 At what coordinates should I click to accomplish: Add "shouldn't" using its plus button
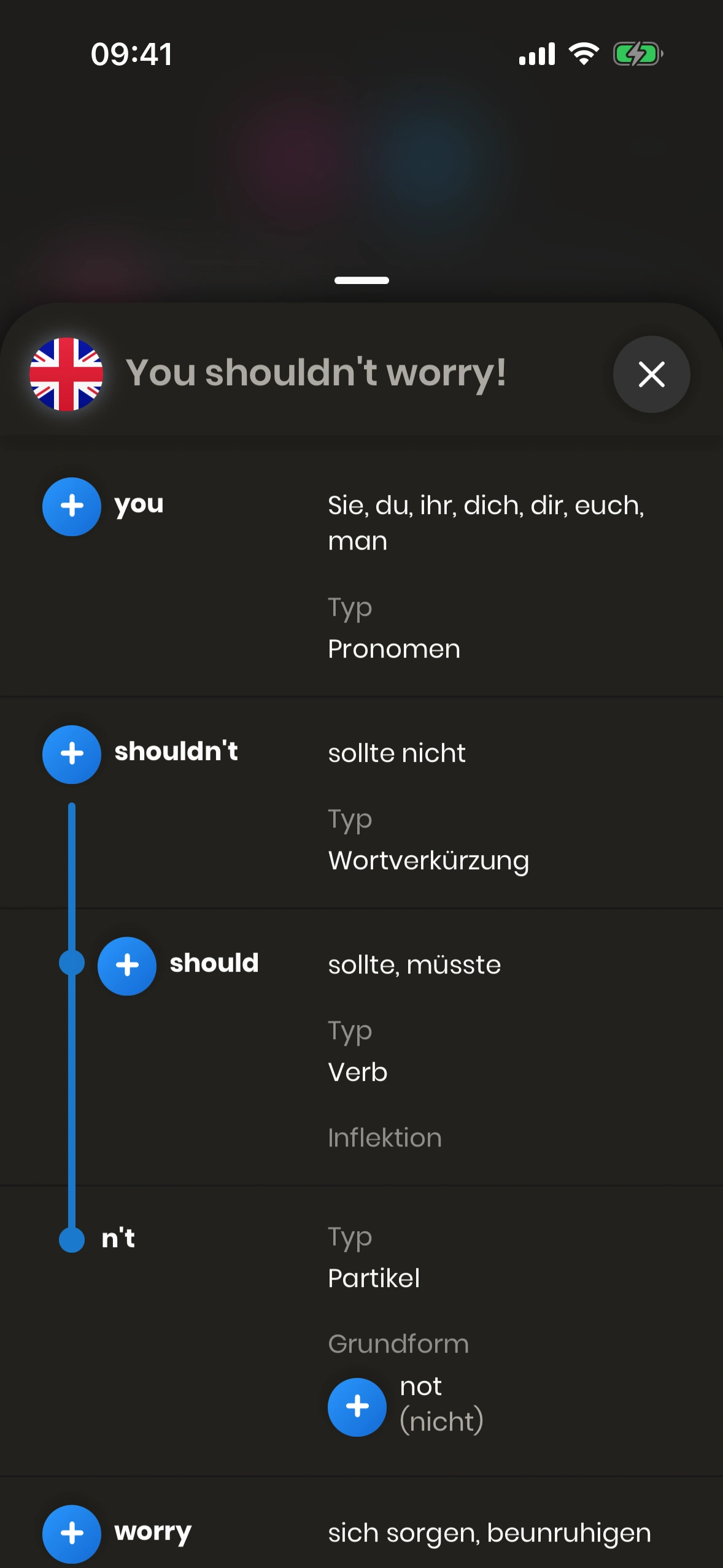(x=72, y=754)
